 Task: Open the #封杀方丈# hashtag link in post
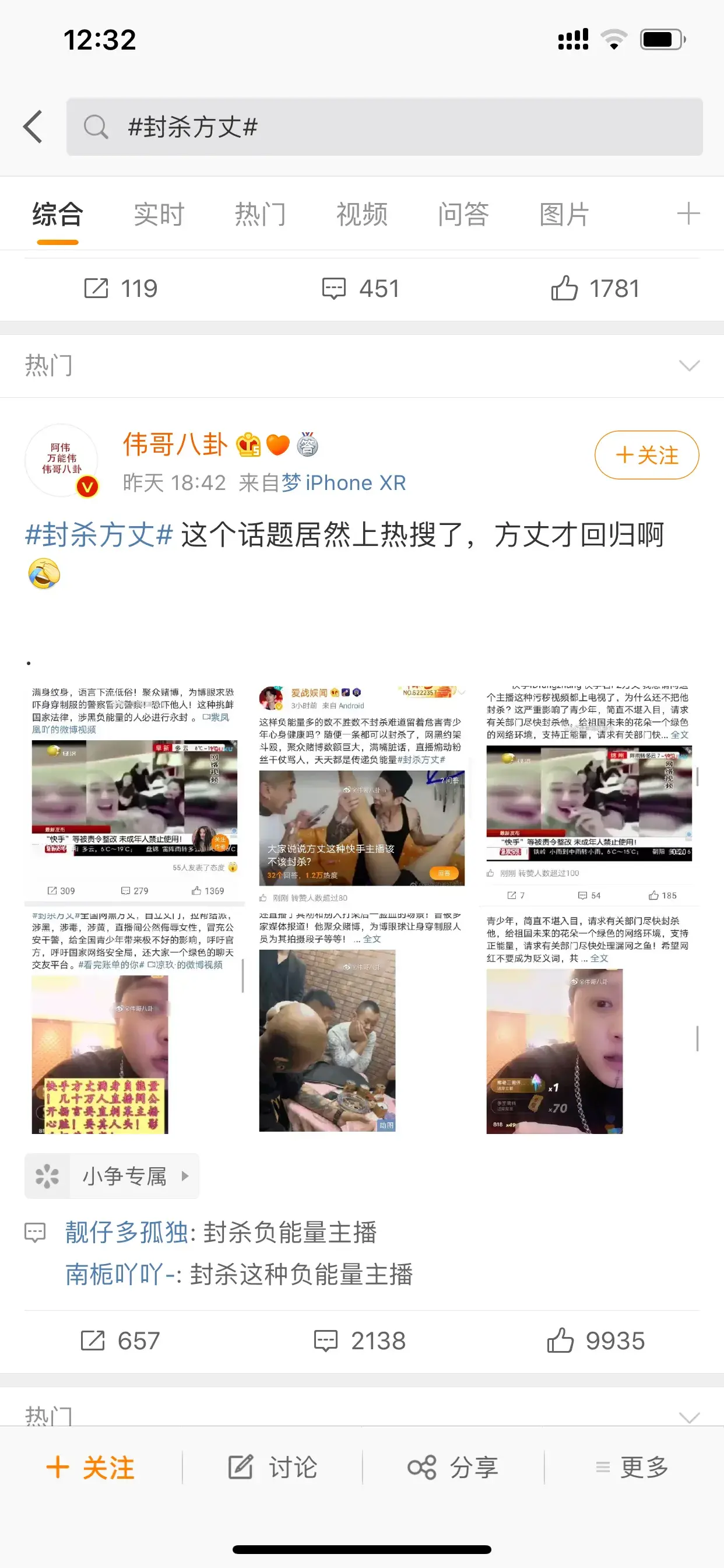pos(99,535)
